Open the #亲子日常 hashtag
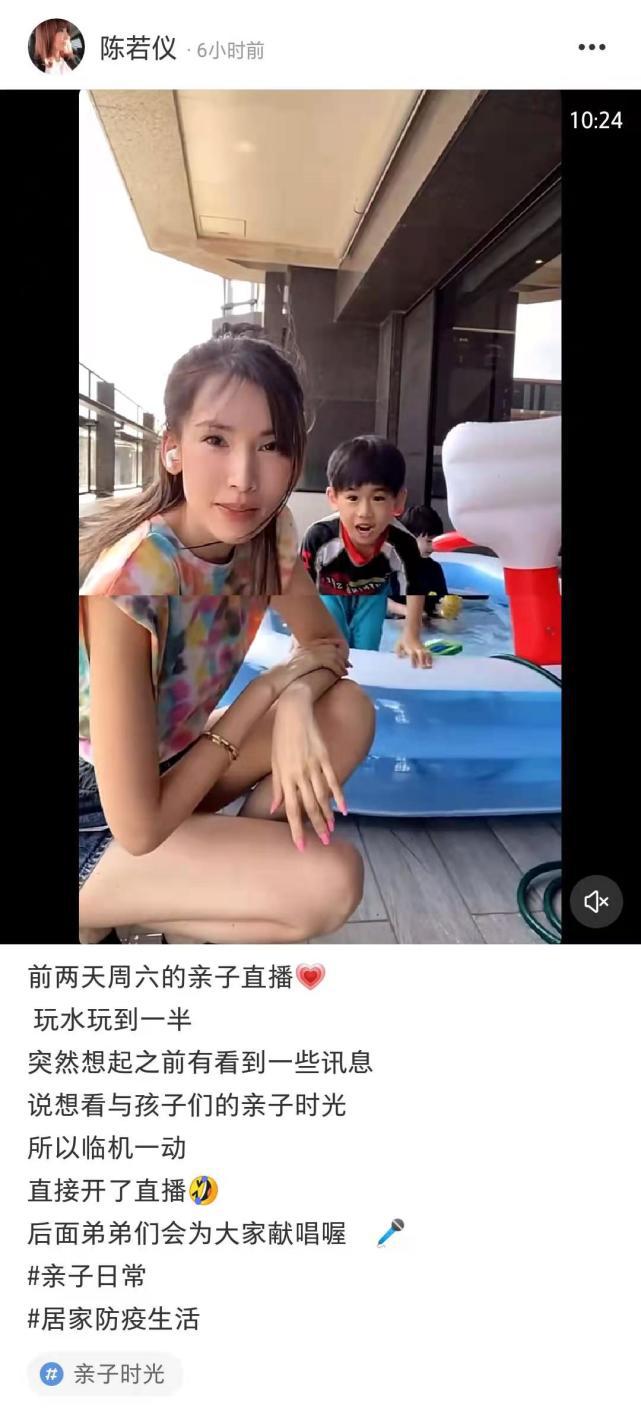Screen dimensions: 641x1415 (x=87, y=1276)
